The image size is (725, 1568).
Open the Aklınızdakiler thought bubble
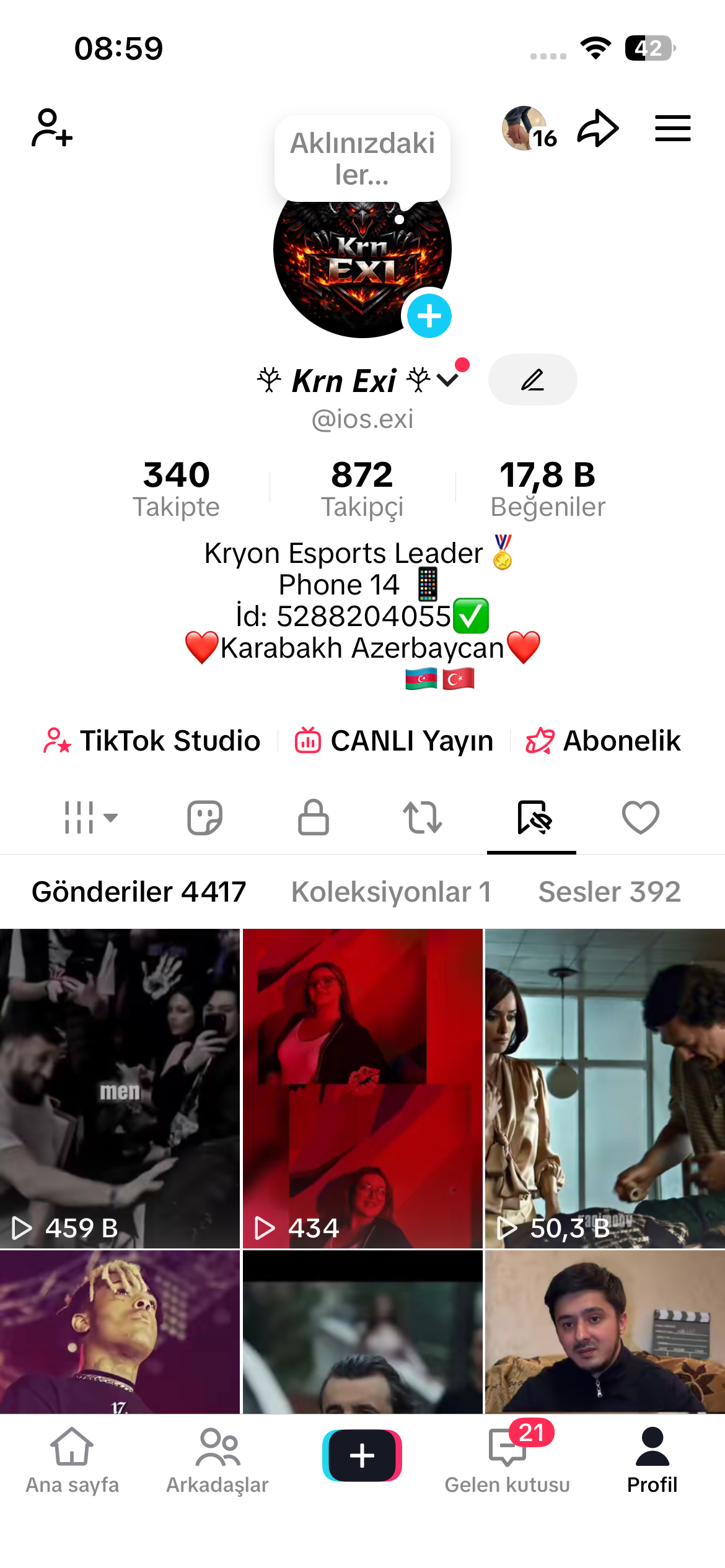[362, 159]
